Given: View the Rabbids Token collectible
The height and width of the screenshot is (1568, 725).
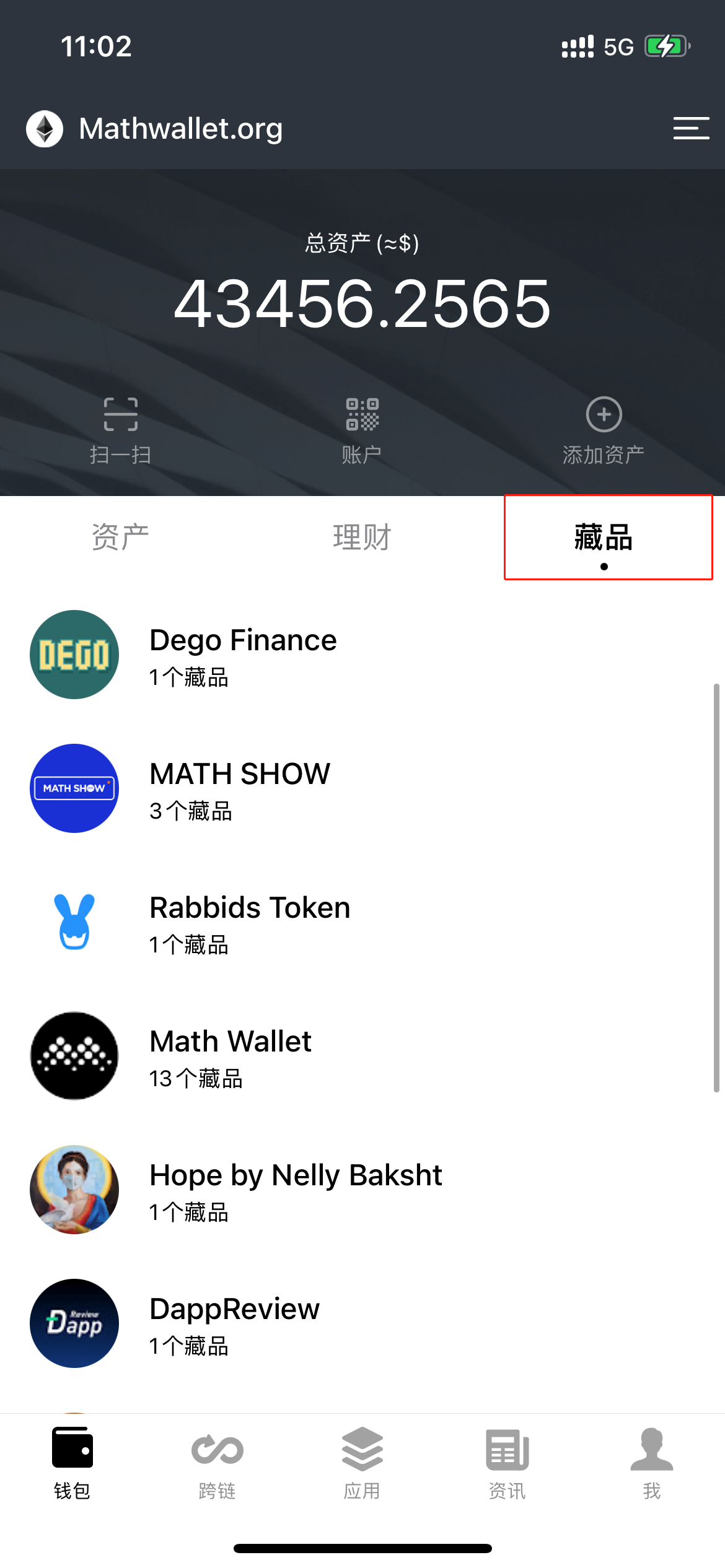Looking at the screenshot, I should pyautogui.click(x=362, y=922).
